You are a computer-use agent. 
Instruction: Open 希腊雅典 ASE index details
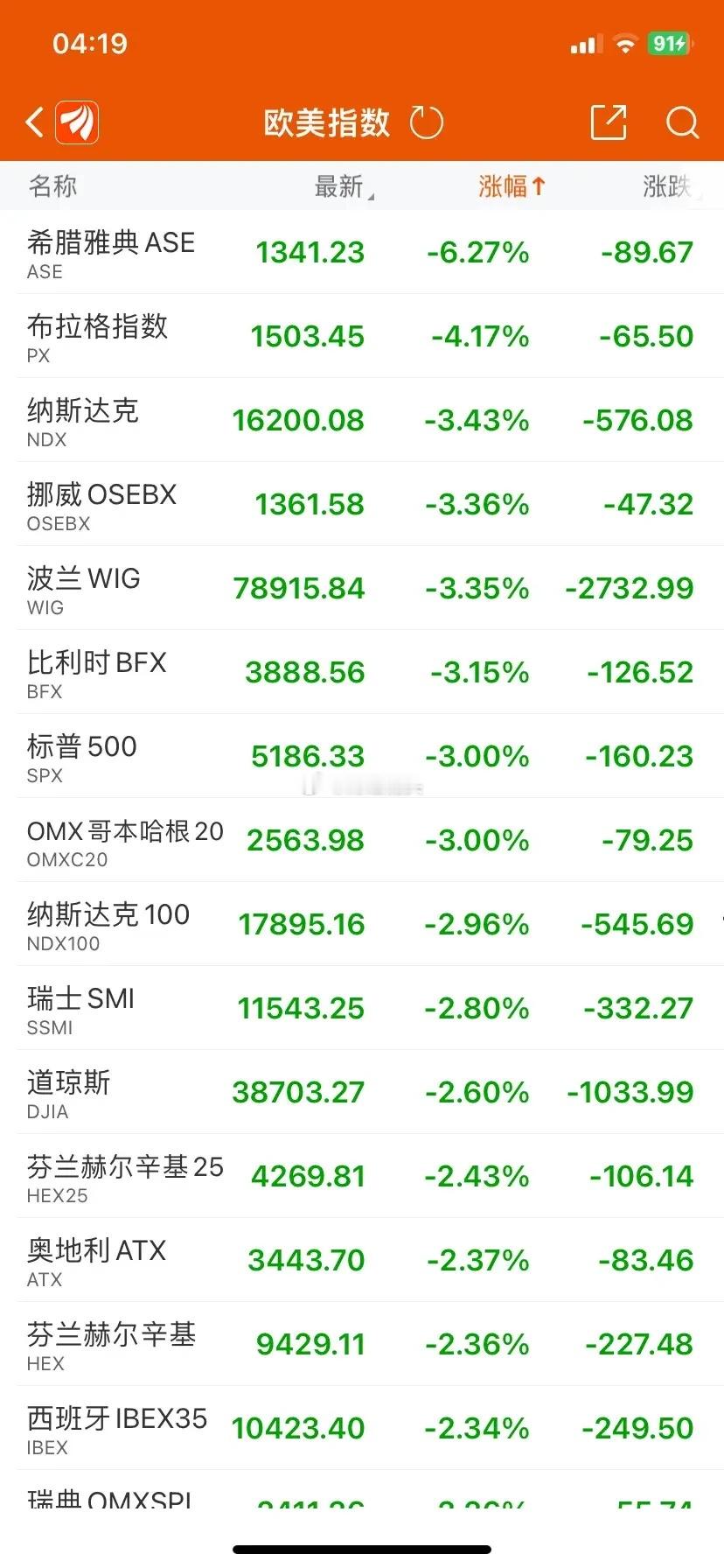pos(362,252)
